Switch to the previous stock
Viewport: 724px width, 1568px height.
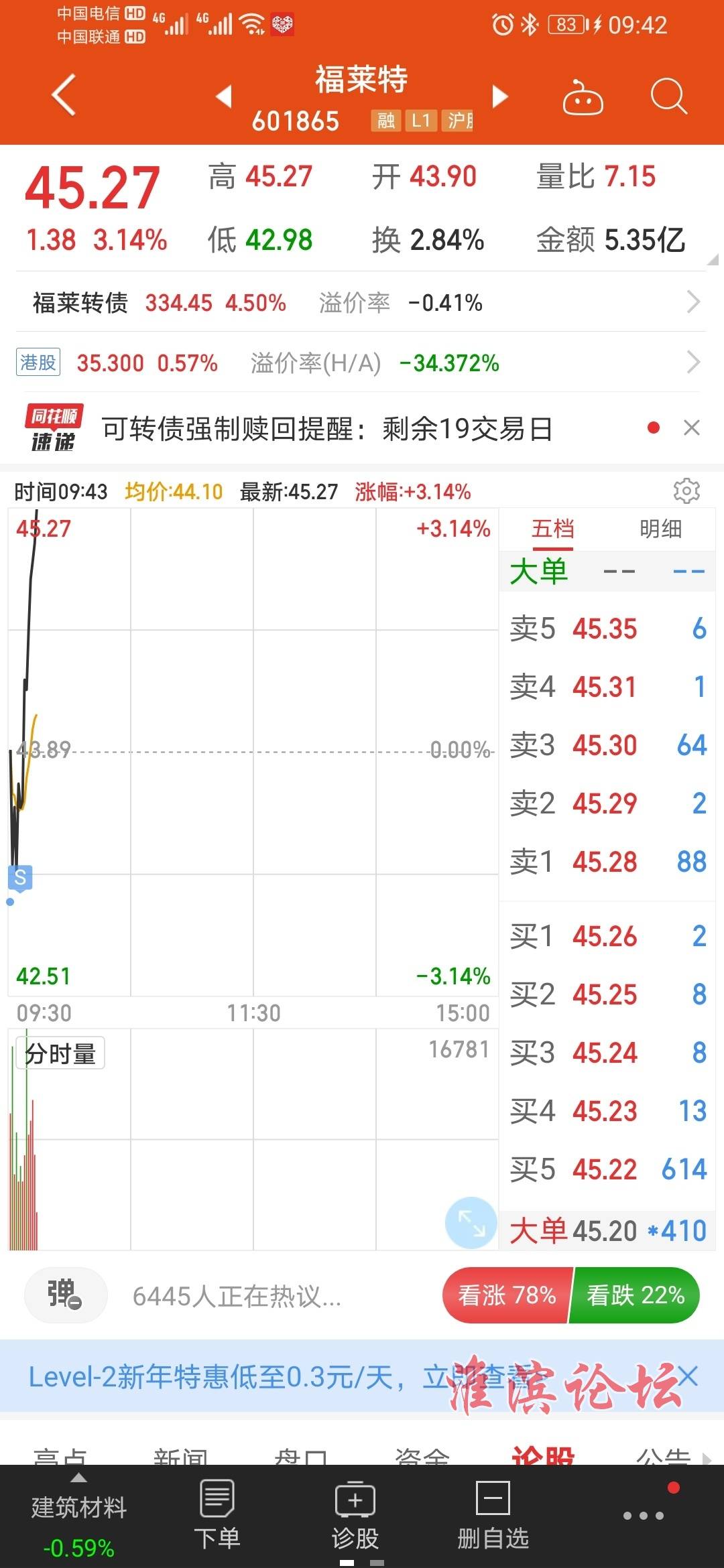click(224, 96)
